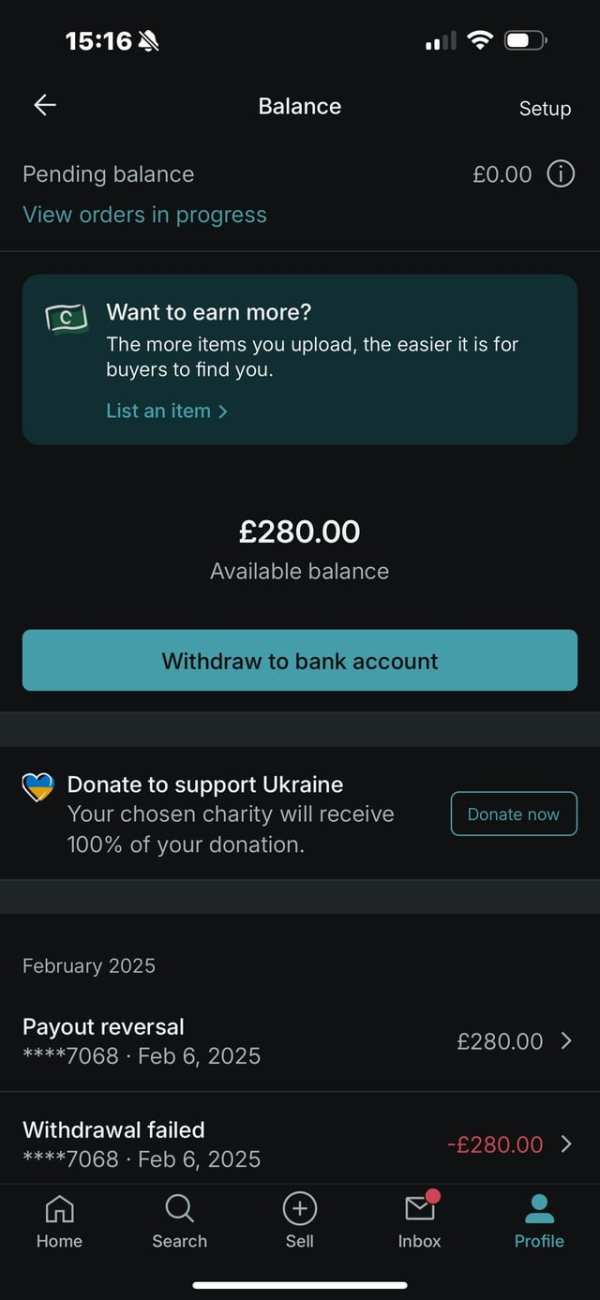The image size is (600, 1300).
Task: View orders in progress
Action: 145,215
